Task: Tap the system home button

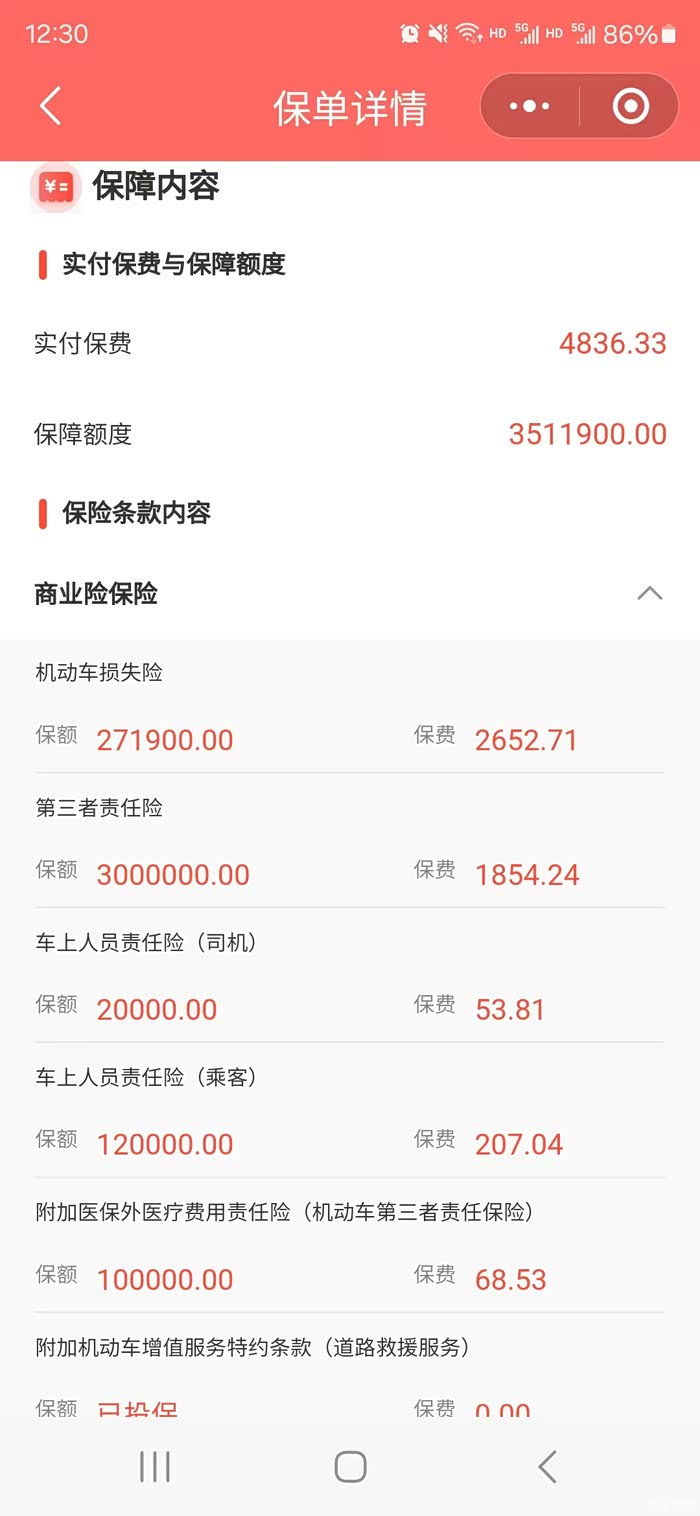Action: [x=350, y=1467]
